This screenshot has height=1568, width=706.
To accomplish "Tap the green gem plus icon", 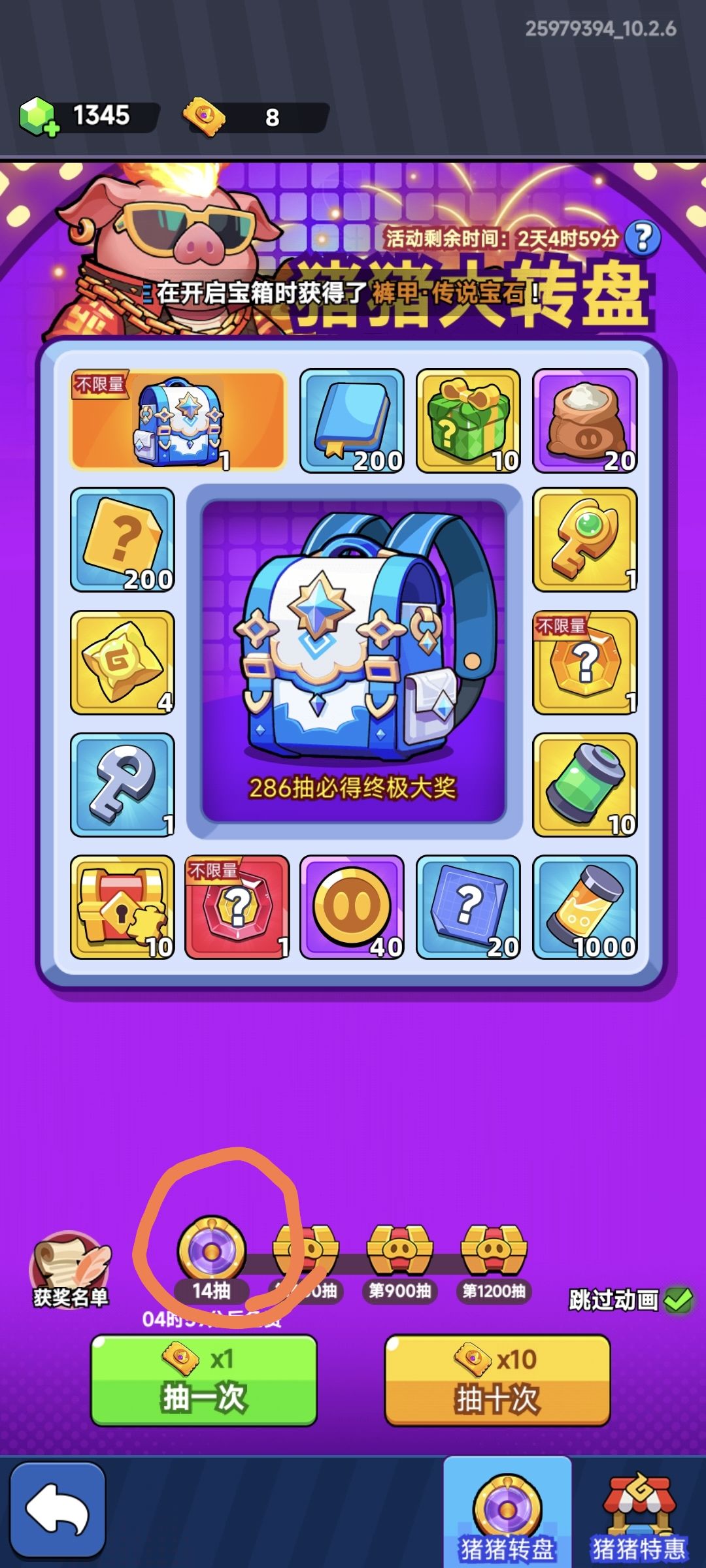I will coord(39,117).
